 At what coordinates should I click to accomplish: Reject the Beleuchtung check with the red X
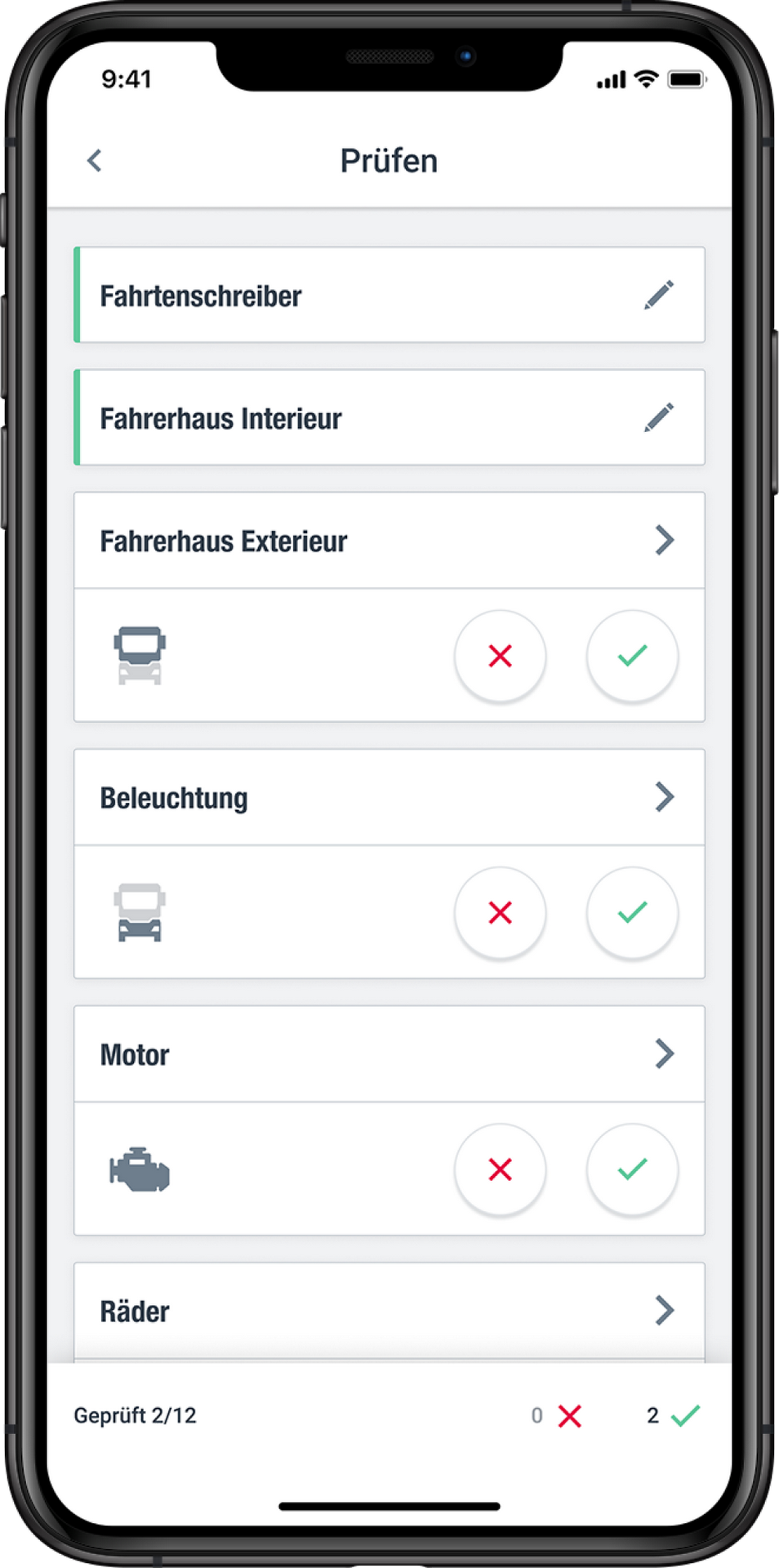coord(500,912)
